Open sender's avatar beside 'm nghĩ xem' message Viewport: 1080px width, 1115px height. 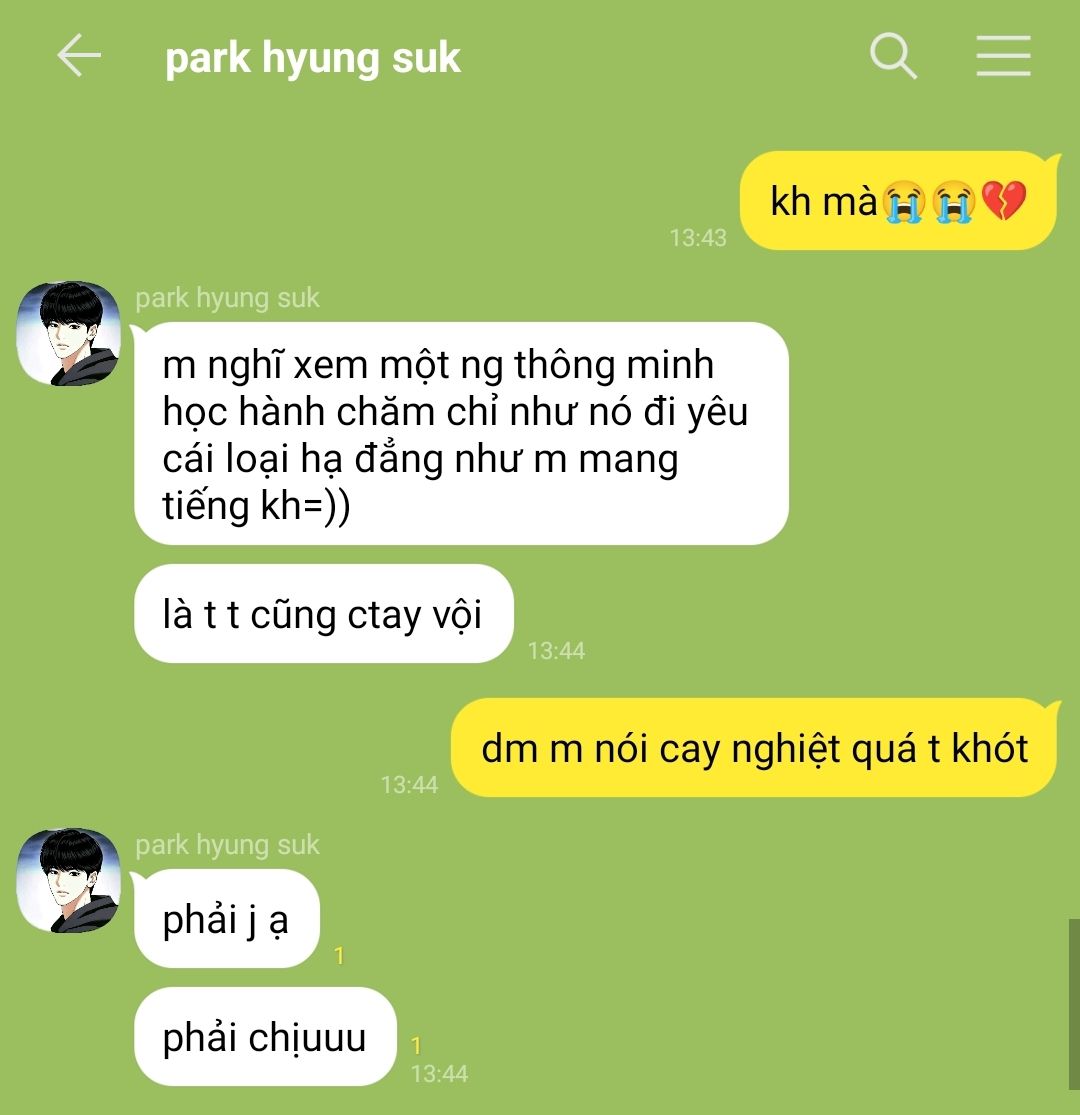(69, 333)
